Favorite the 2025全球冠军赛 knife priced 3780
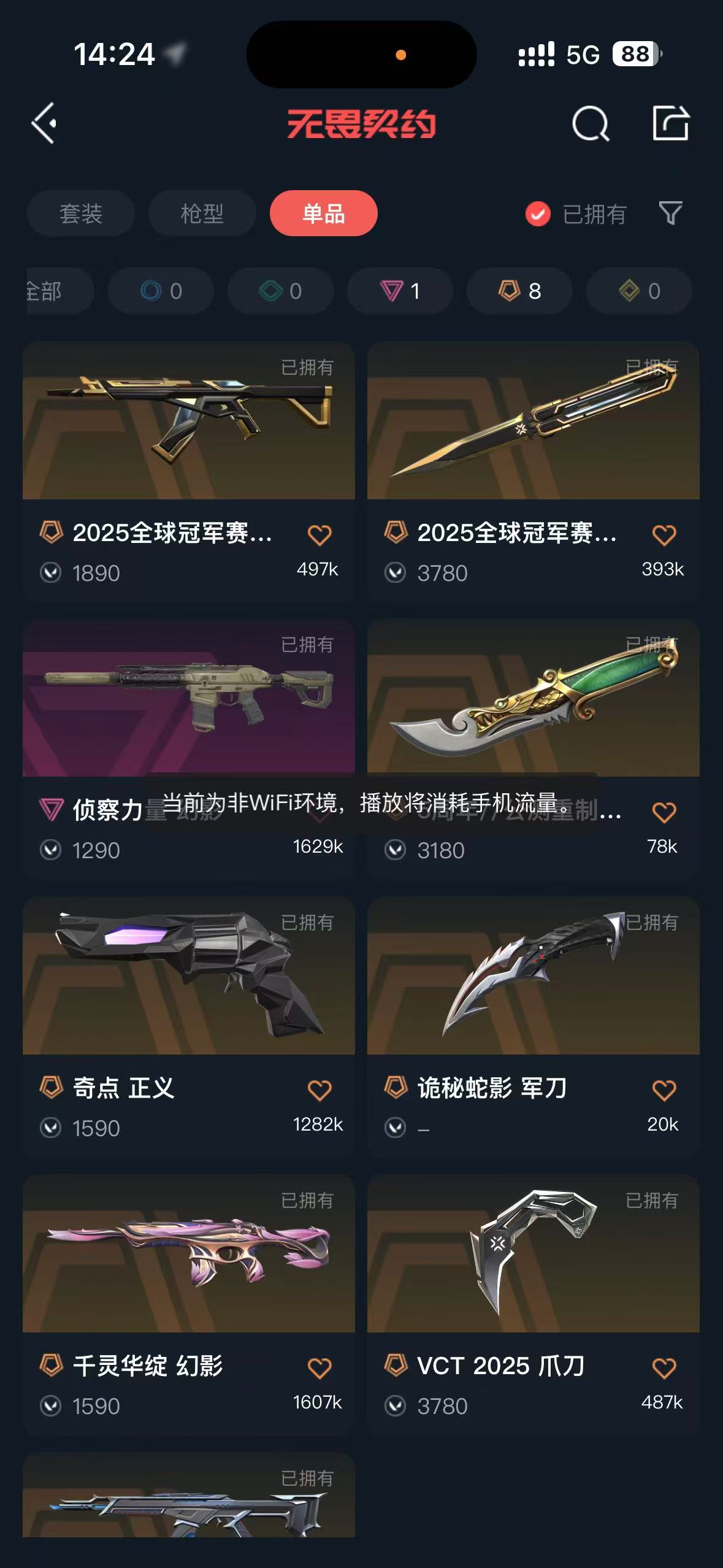This screenshot has width=723, height=1568. pyautogui.click(x=664, y=535)
